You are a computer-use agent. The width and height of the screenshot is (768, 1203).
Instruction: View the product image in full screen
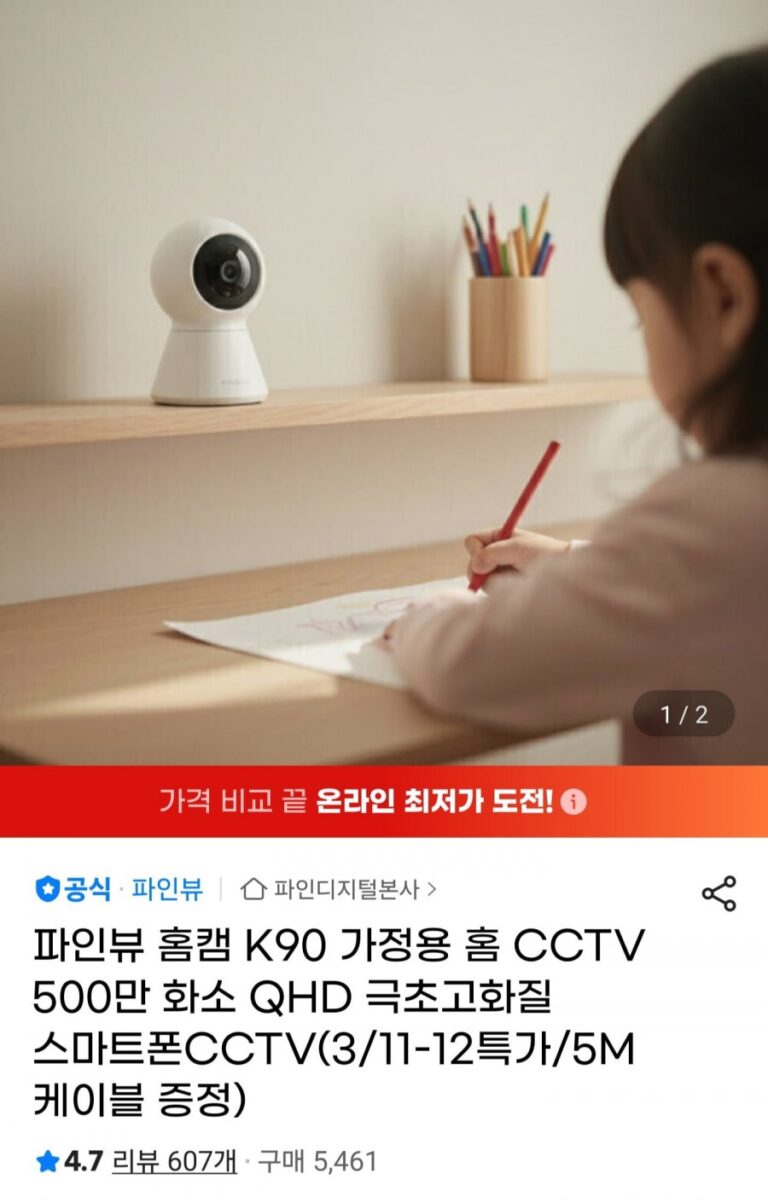coord(384,380)
